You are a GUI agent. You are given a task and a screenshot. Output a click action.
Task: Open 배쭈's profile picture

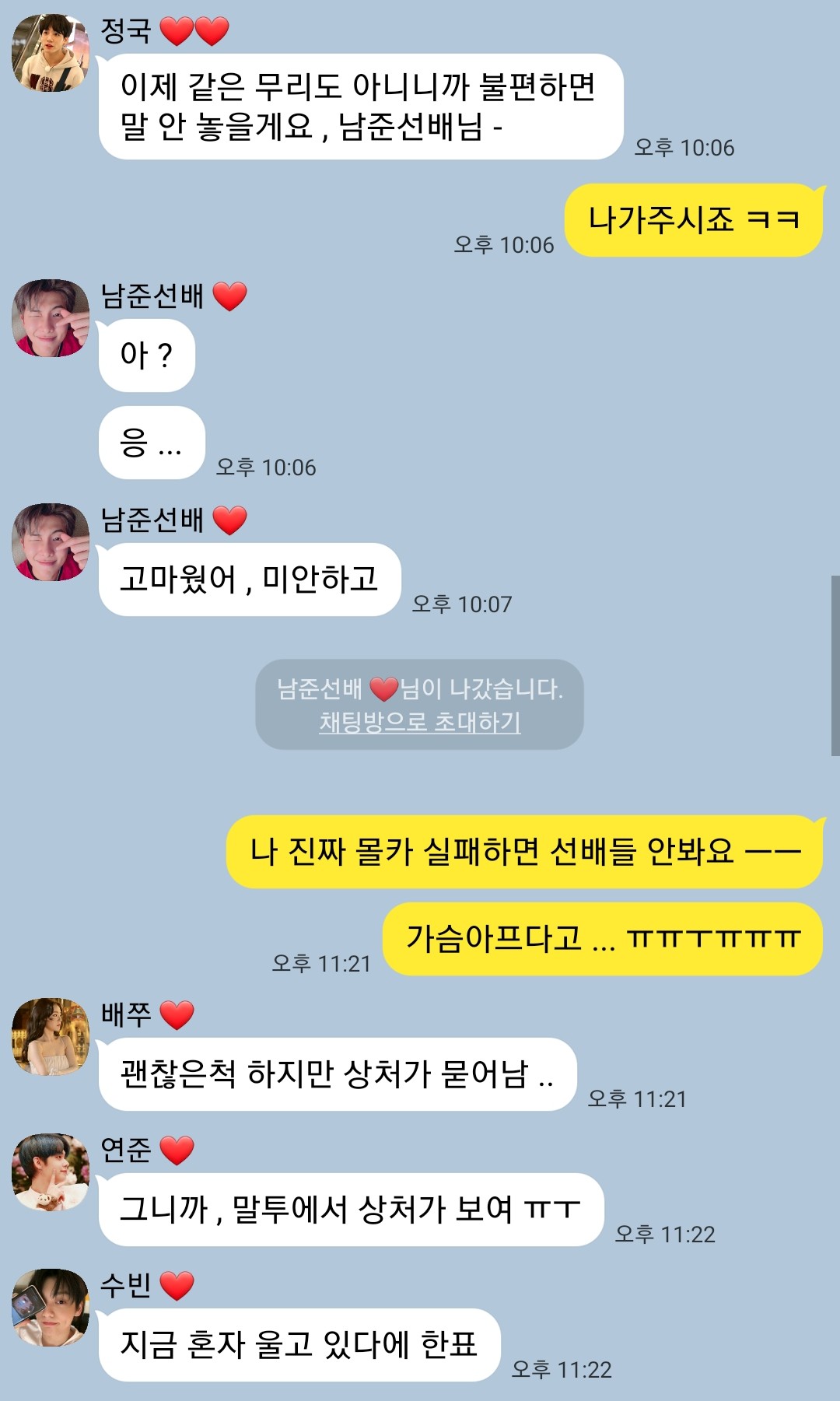[x=51, y=1036]
